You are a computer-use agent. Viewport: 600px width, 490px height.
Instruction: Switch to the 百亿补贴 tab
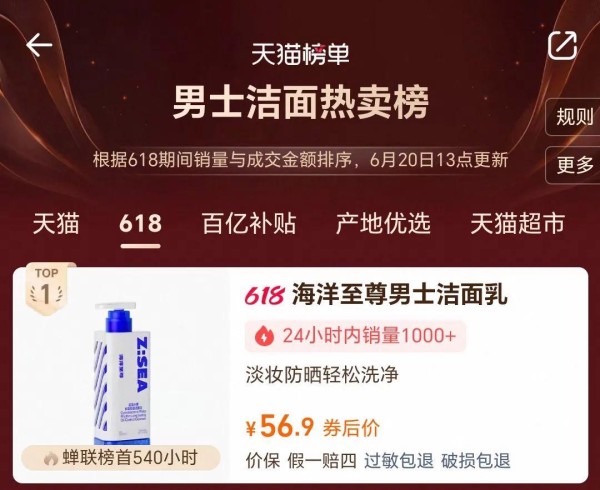pos(248,222)
